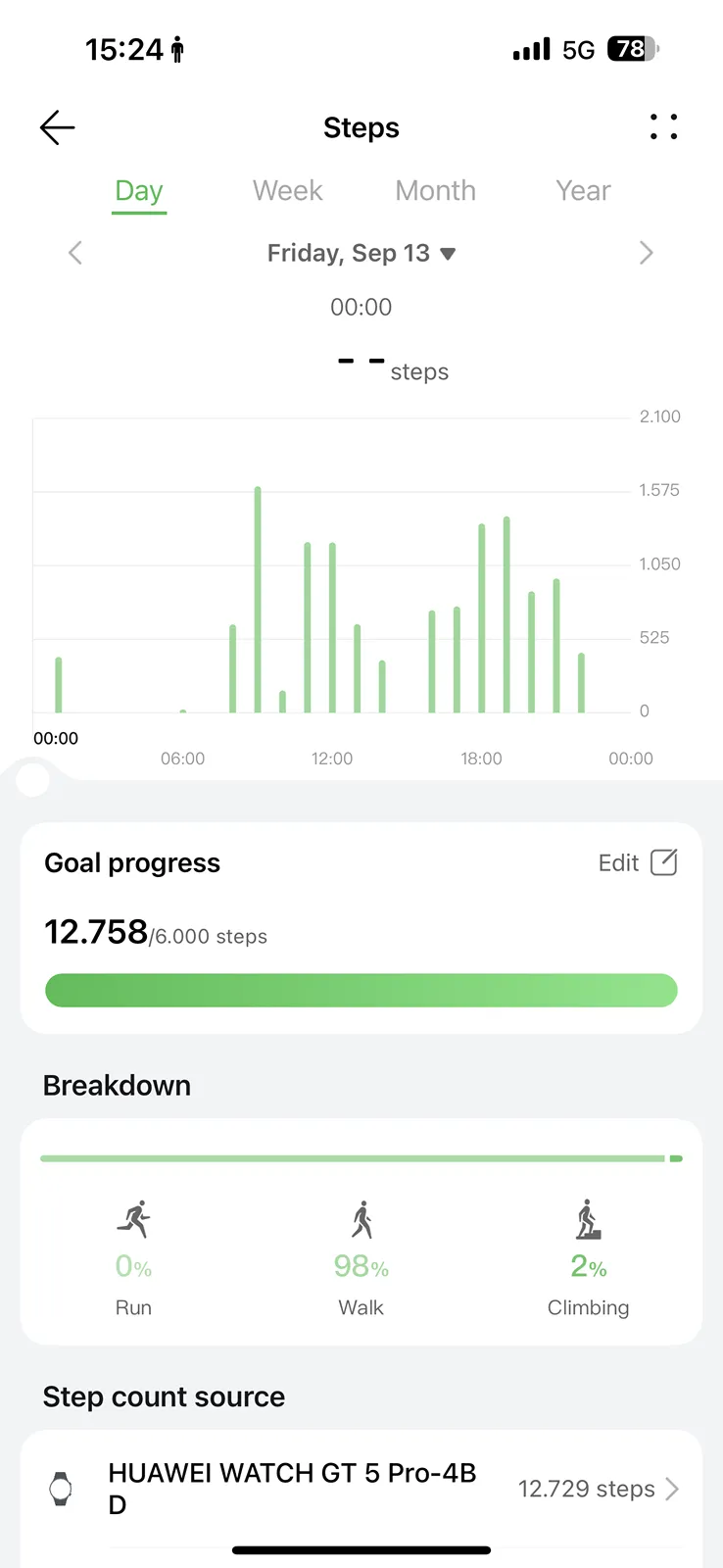Go back from the Steps screen
This screenshot has width=723, height=1568.
click(x=57, y=127)
